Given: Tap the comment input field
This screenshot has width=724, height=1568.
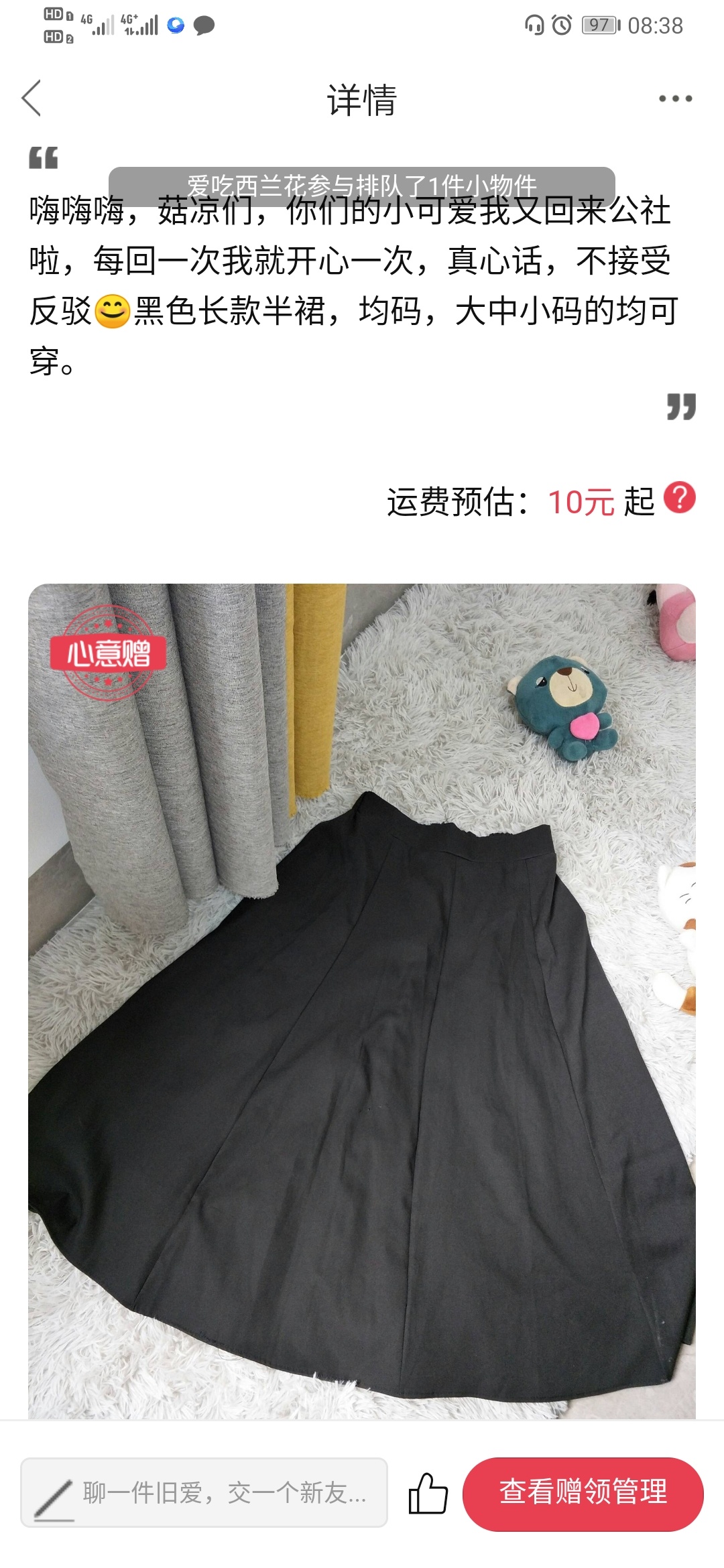Looking at the screenshot, I should tap(204, 1492).
